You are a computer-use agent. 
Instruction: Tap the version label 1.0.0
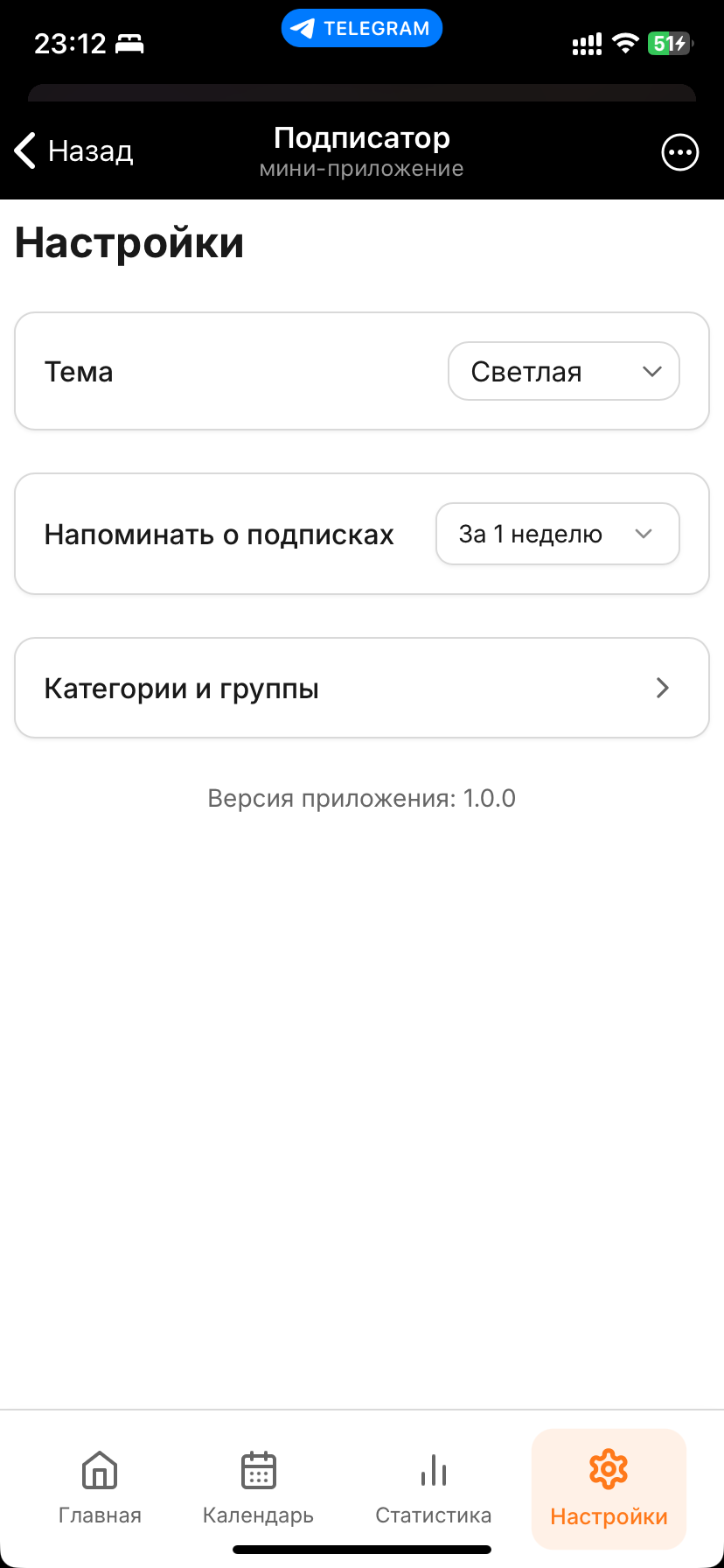(x=361, y=798)
